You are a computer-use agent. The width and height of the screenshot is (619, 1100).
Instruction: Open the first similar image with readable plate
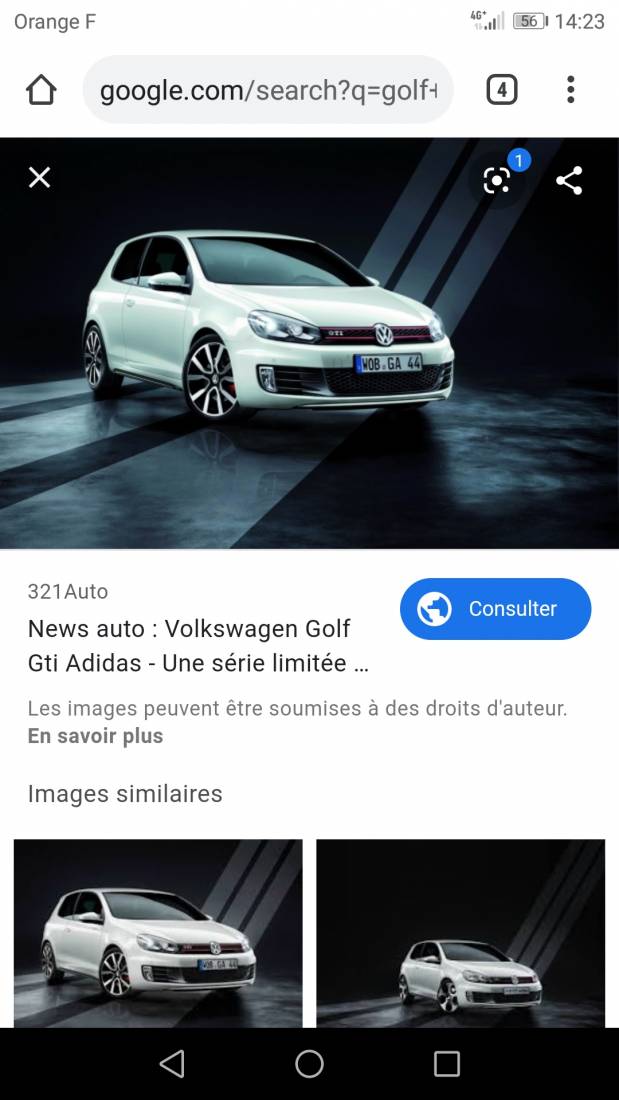pyautogui.click(x=158, y=933)
